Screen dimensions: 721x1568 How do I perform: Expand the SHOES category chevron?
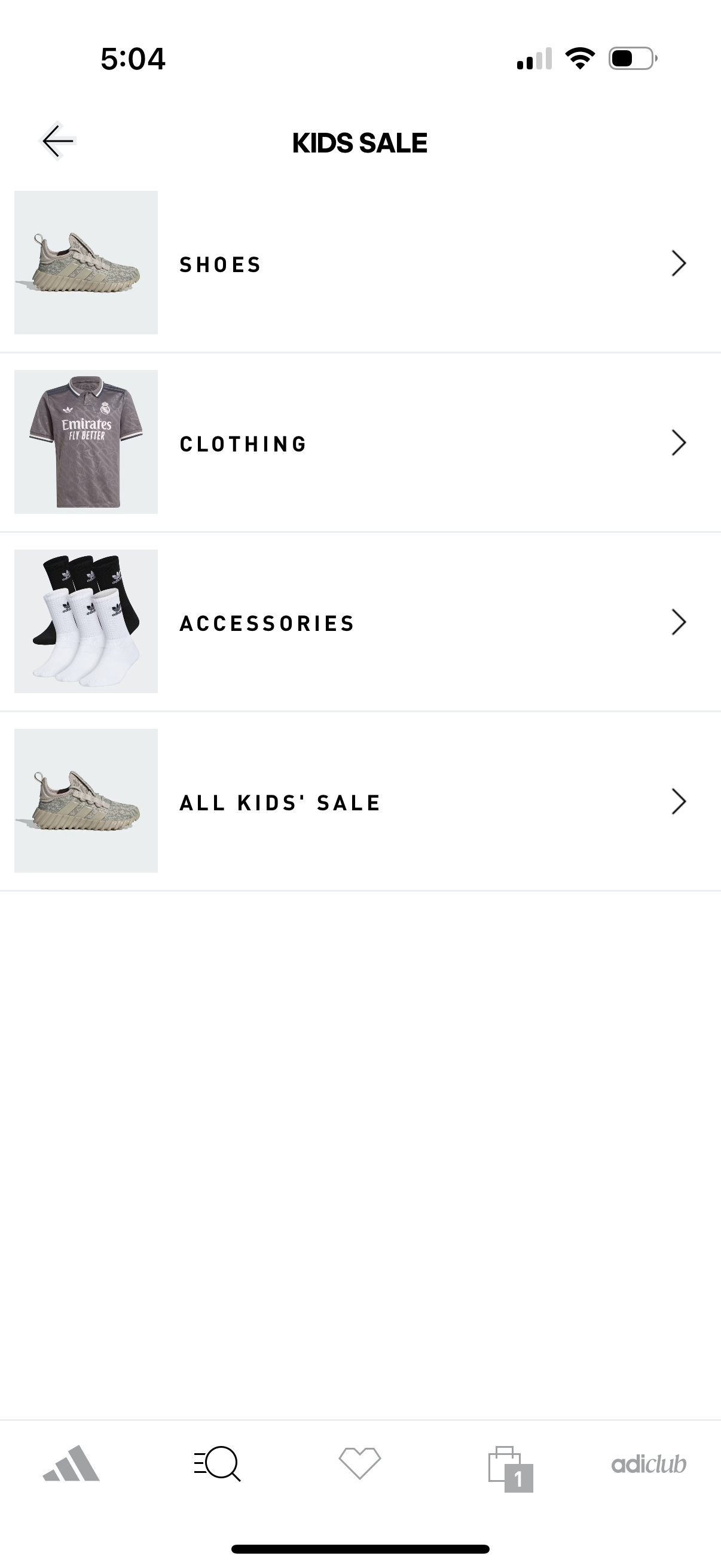(x=680, y=264)
